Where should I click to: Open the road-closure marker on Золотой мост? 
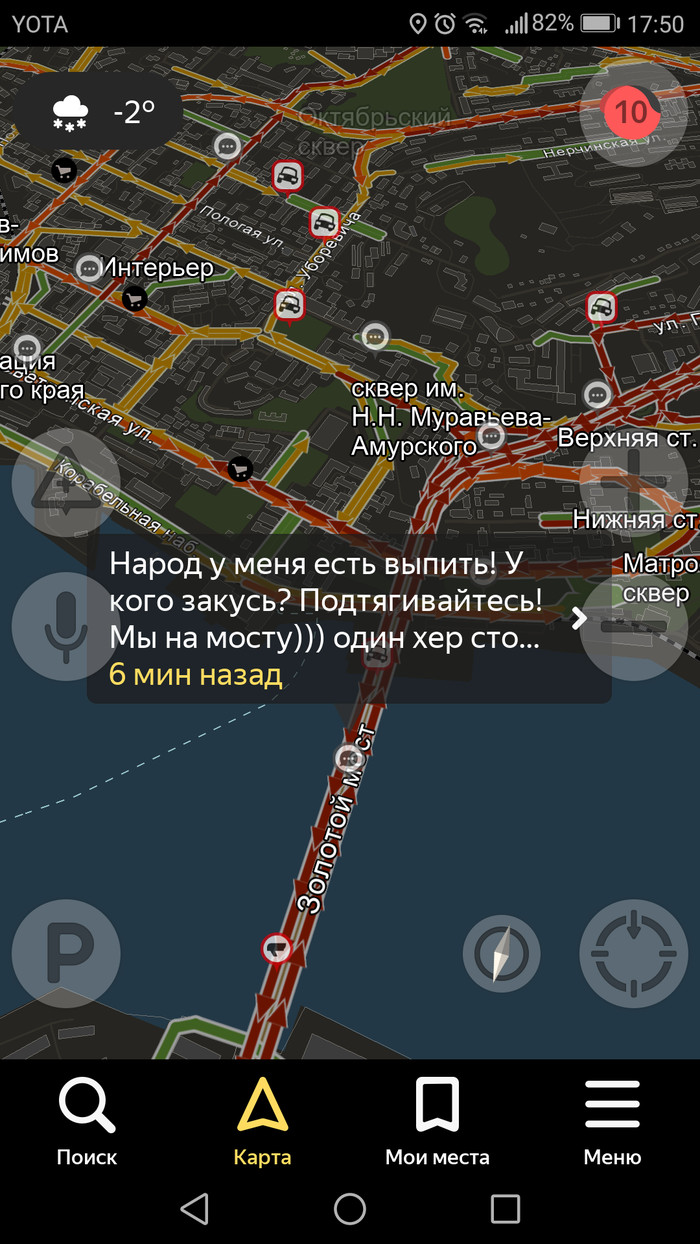[277, 948]
